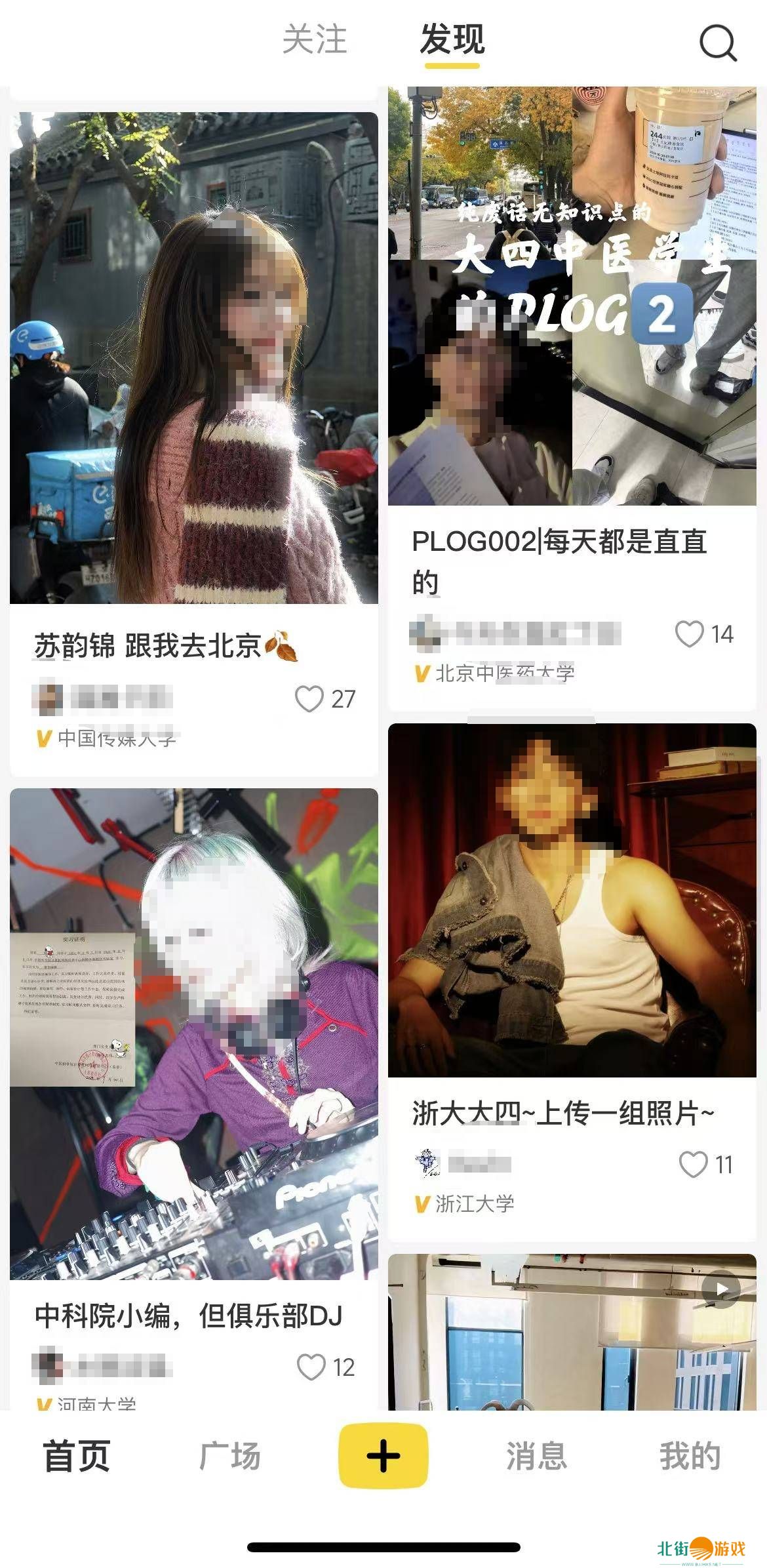Select the 发现 tab

point(452,39)
